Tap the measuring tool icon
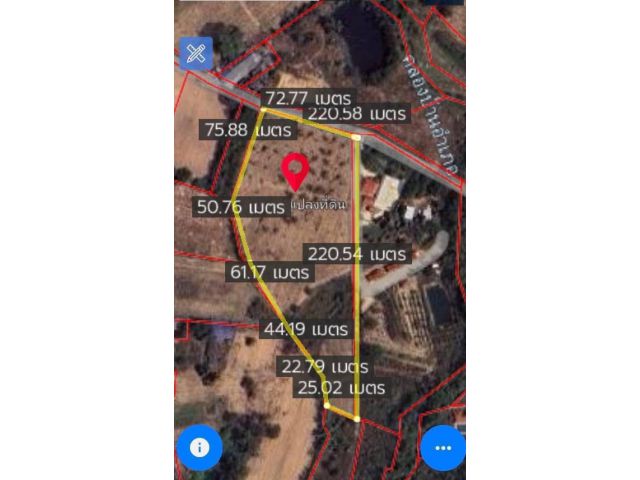This screenshot has height=480, width=640. coord(196,53)
